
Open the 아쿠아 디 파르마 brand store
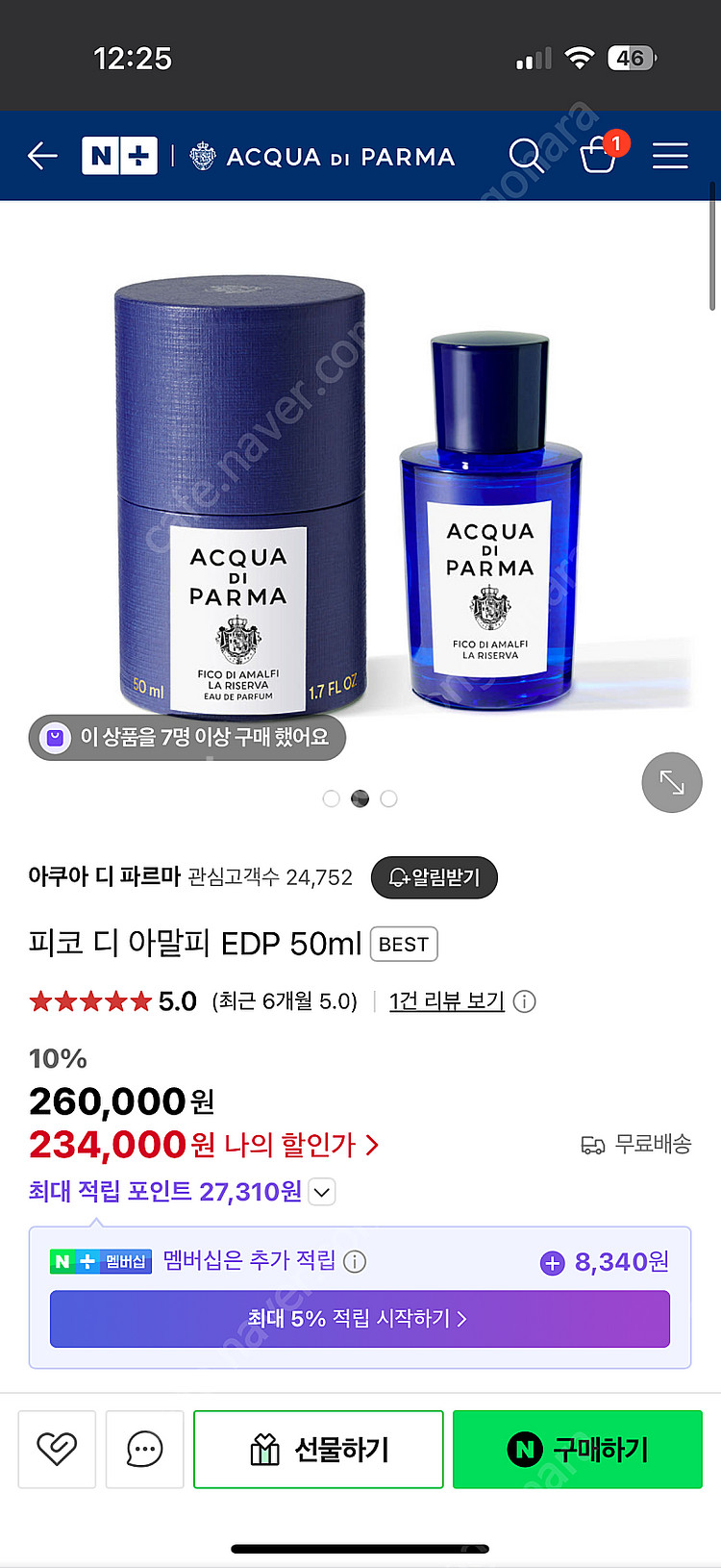[104, 877]
